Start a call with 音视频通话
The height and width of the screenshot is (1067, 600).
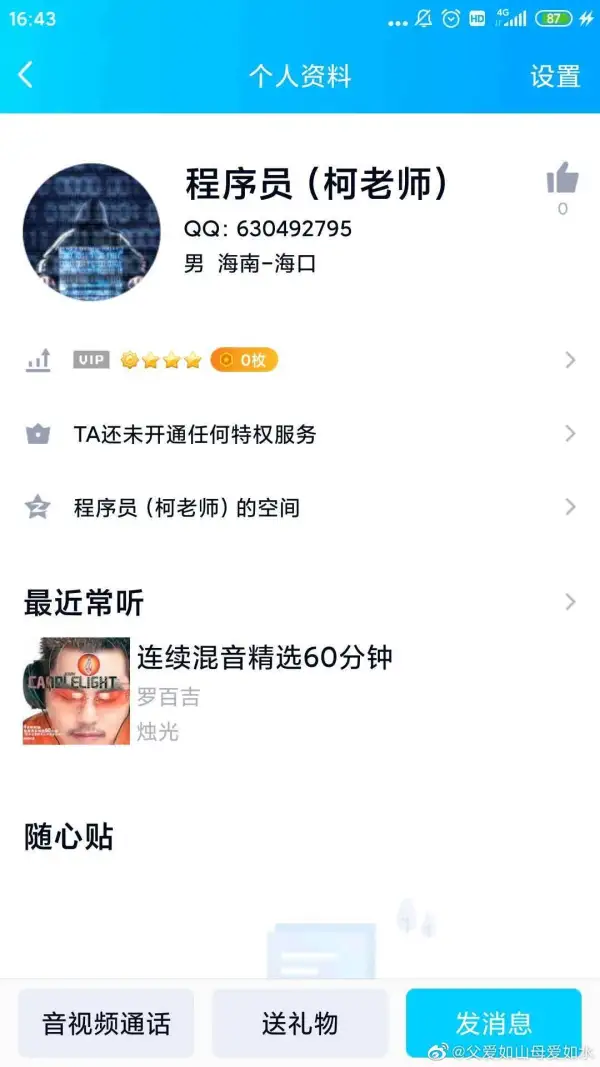[x=106, y=1023]
